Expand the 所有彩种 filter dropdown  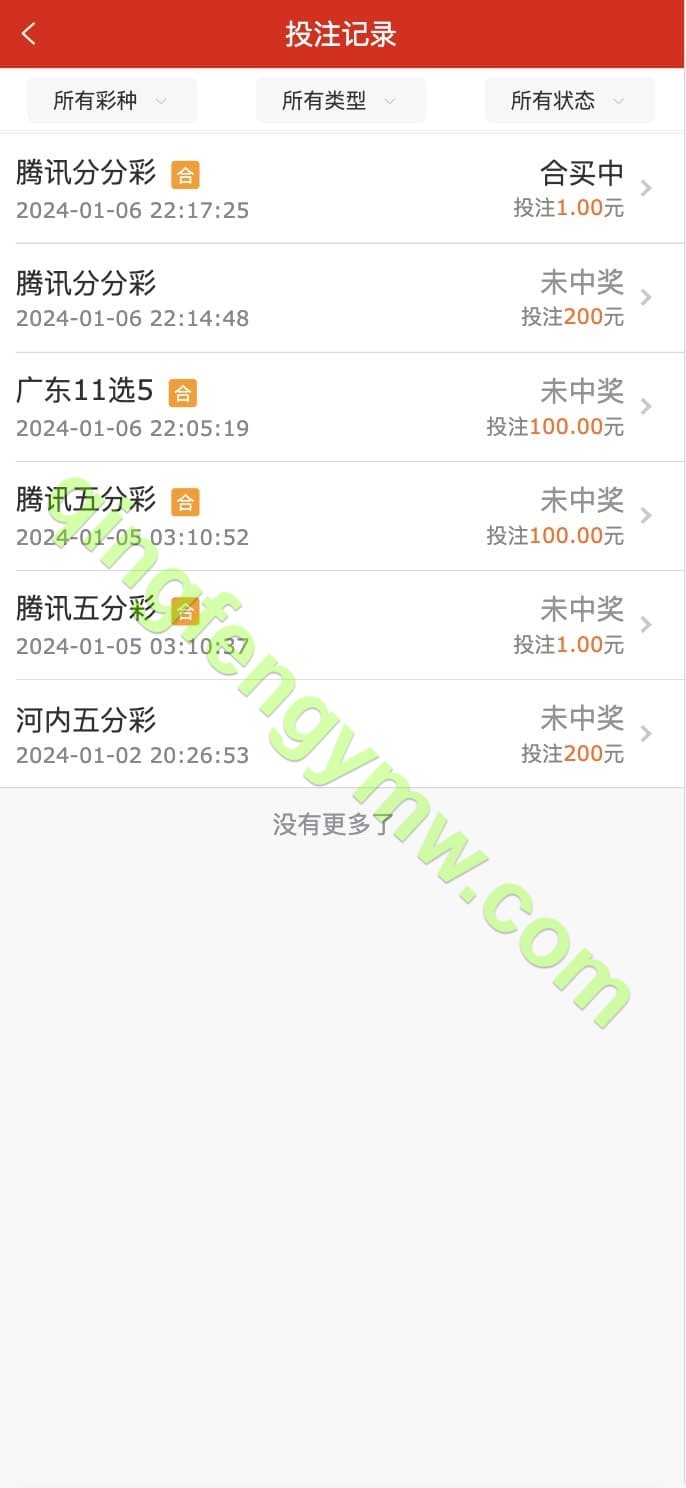112,101
